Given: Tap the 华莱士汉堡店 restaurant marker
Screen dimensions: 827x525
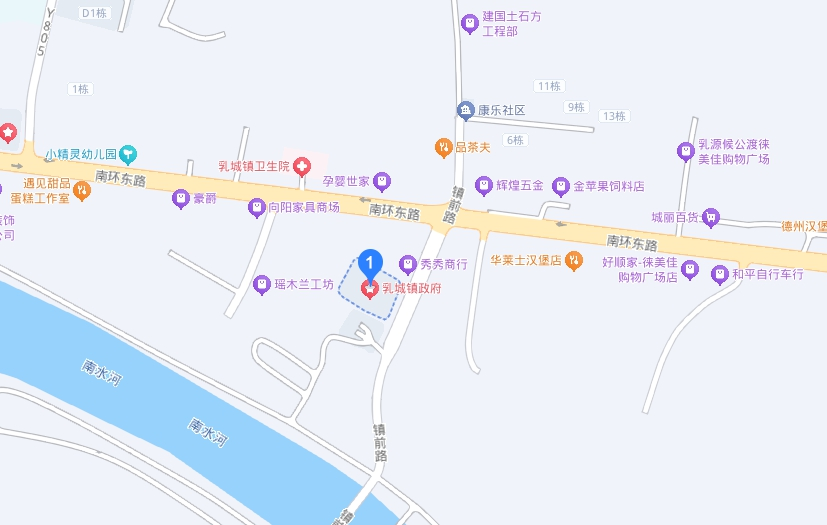Looking at the screenshot, I should (x=573, y=261).
